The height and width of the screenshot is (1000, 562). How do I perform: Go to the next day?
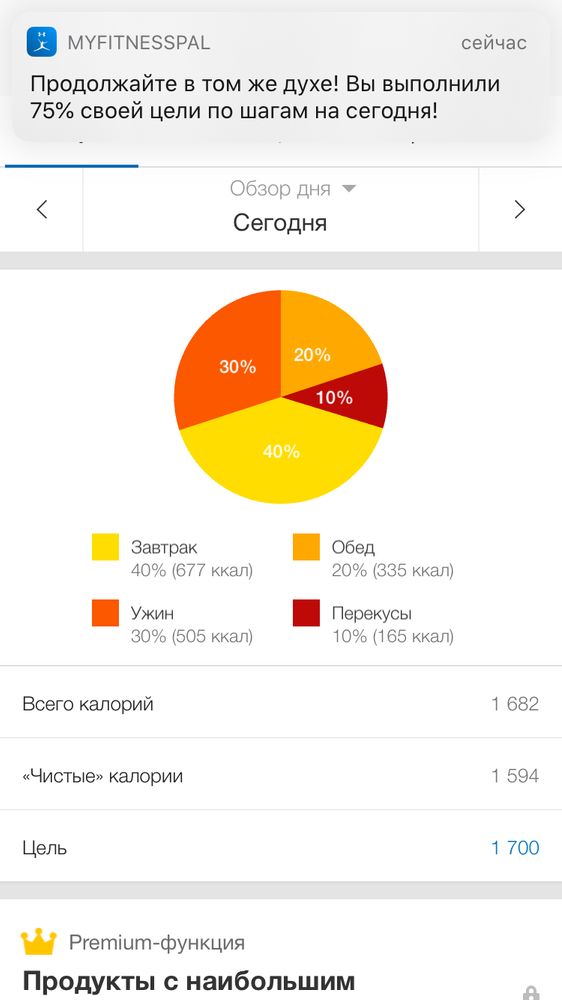pos(520,209)
